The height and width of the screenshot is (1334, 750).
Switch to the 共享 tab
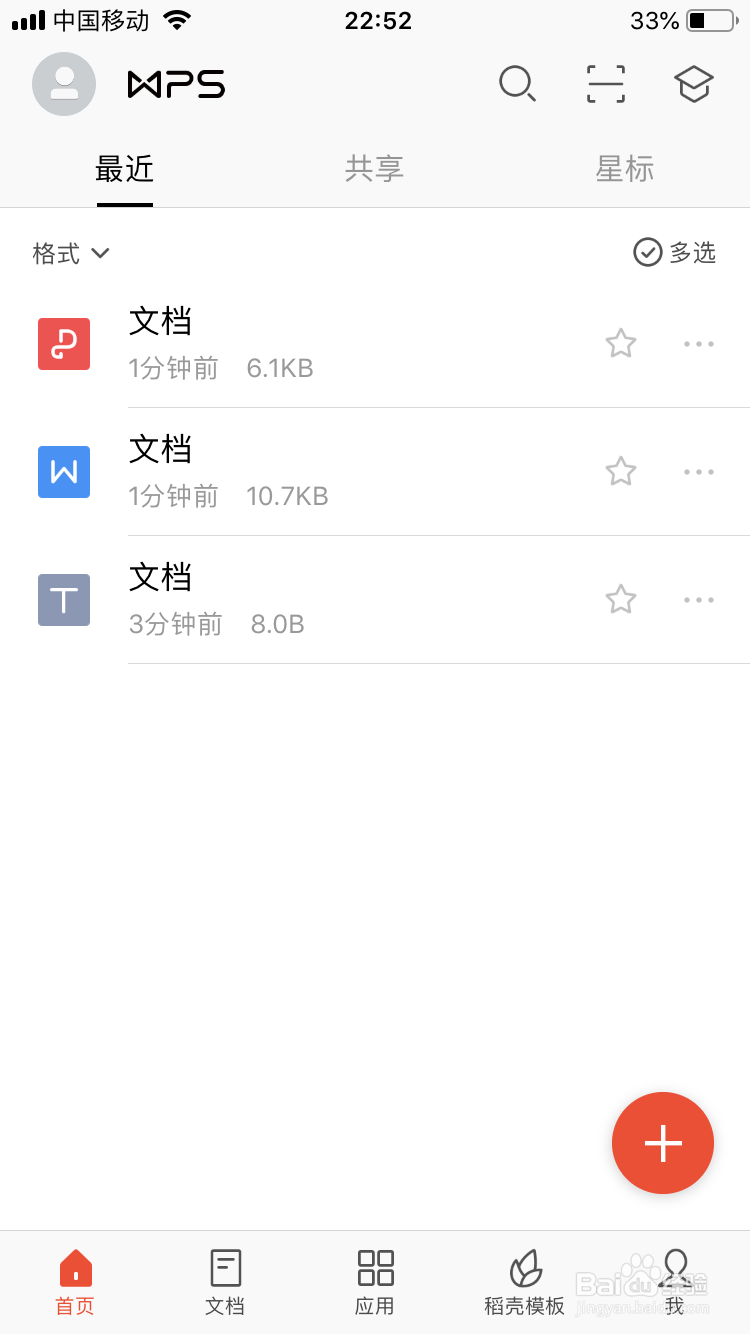374,169
